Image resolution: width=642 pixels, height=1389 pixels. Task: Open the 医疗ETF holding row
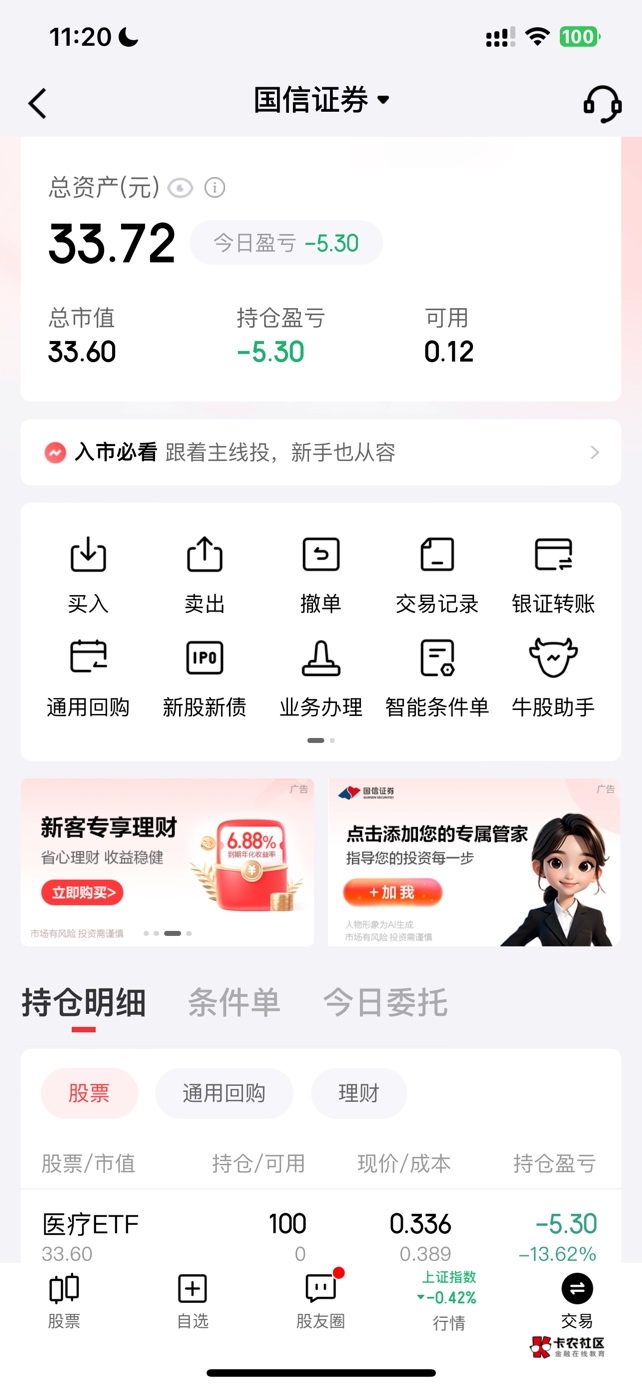click(321, 1237)
